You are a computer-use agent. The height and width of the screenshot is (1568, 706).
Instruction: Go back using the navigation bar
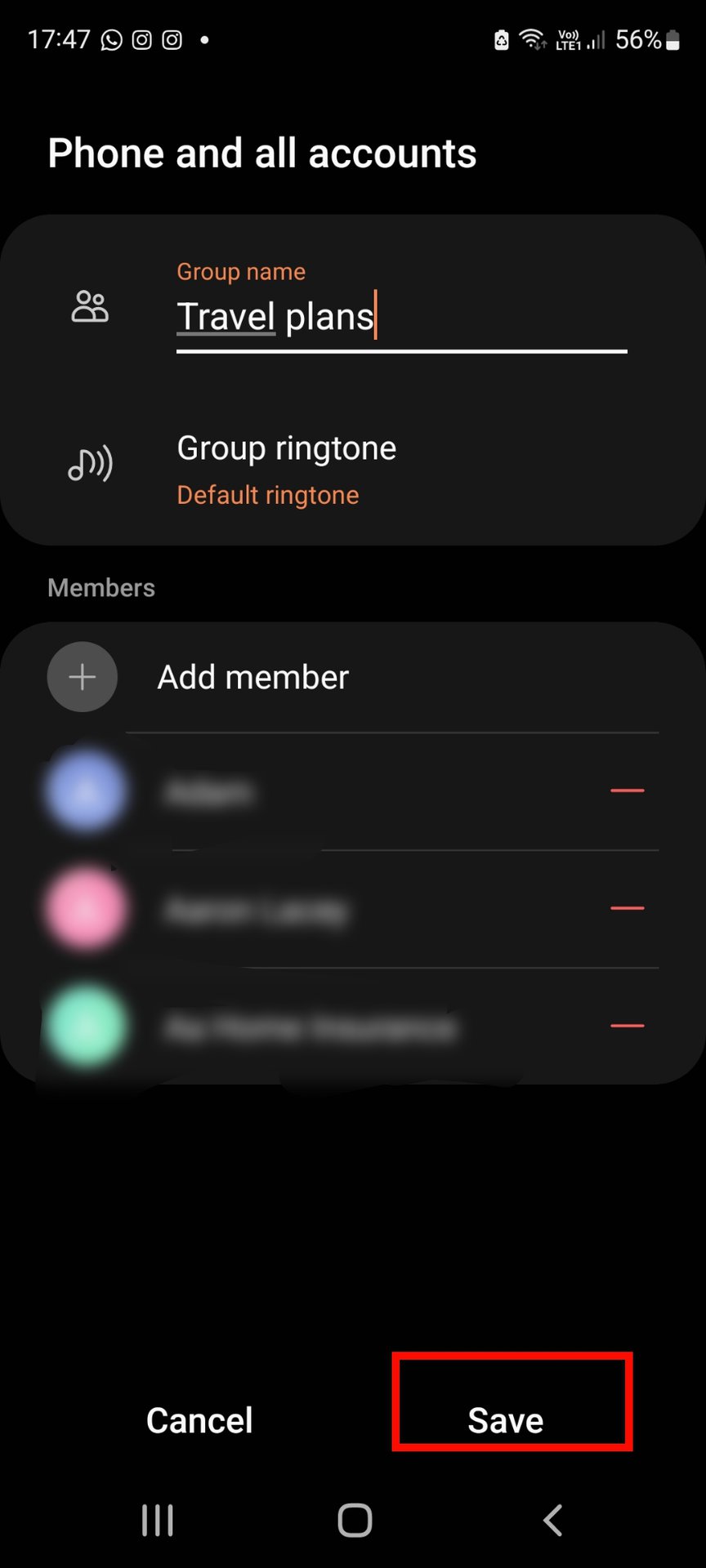click(x=553, y=1521)
